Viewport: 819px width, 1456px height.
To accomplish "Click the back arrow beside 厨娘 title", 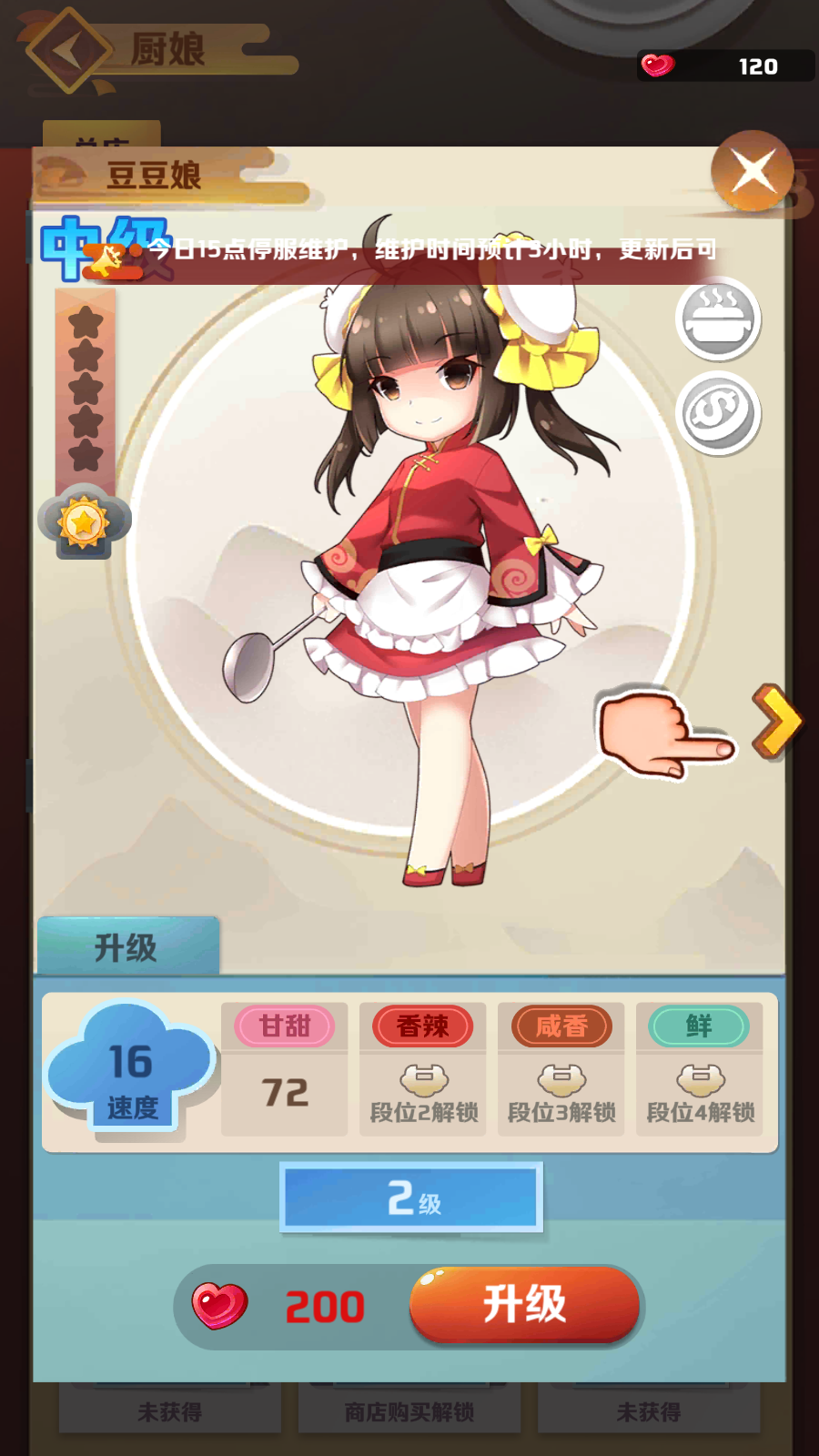I will 68,50.
